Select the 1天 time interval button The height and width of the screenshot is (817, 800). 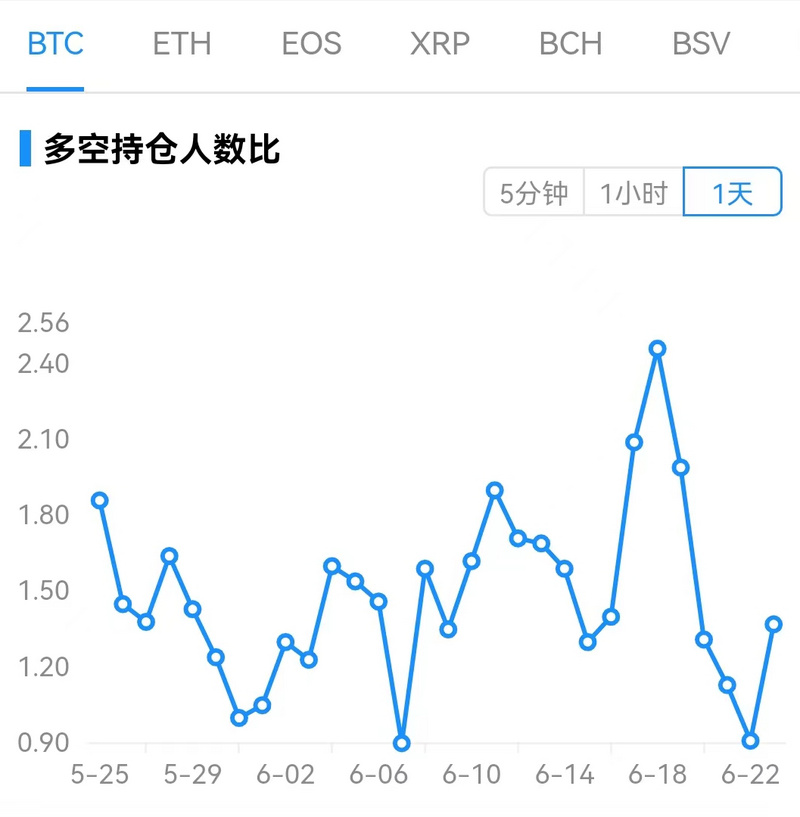tap(731, 191)
